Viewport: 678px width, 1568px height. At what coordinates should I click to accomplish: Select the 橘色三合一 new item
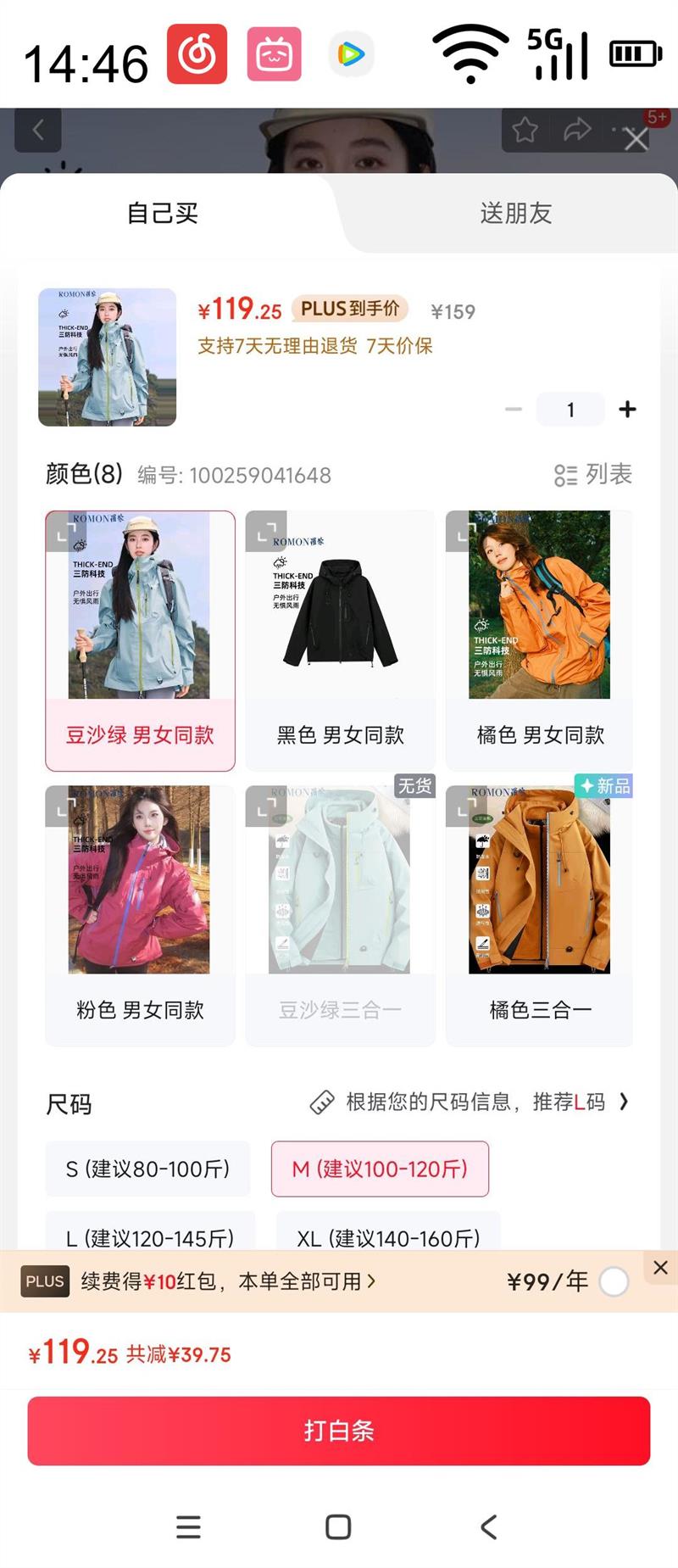(x=540, y=915)
